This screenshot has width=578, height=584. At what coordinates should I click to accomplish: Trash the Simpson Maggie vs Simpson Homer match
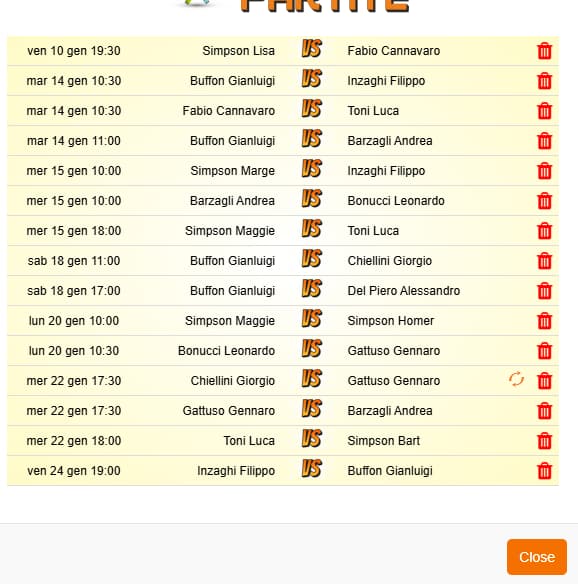point(544,321)
